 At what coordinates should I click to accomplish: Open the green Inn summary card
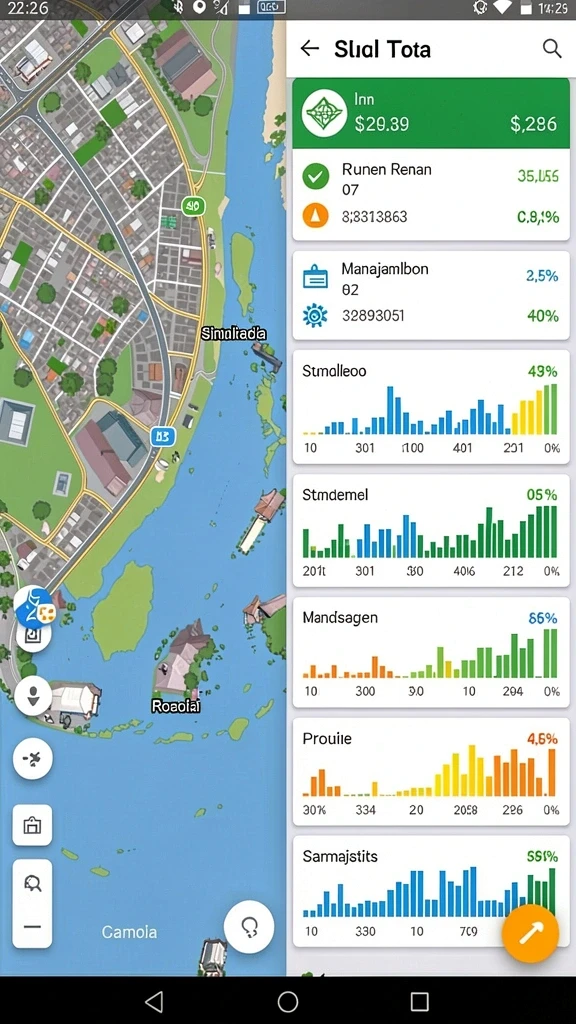click(431, 113)
